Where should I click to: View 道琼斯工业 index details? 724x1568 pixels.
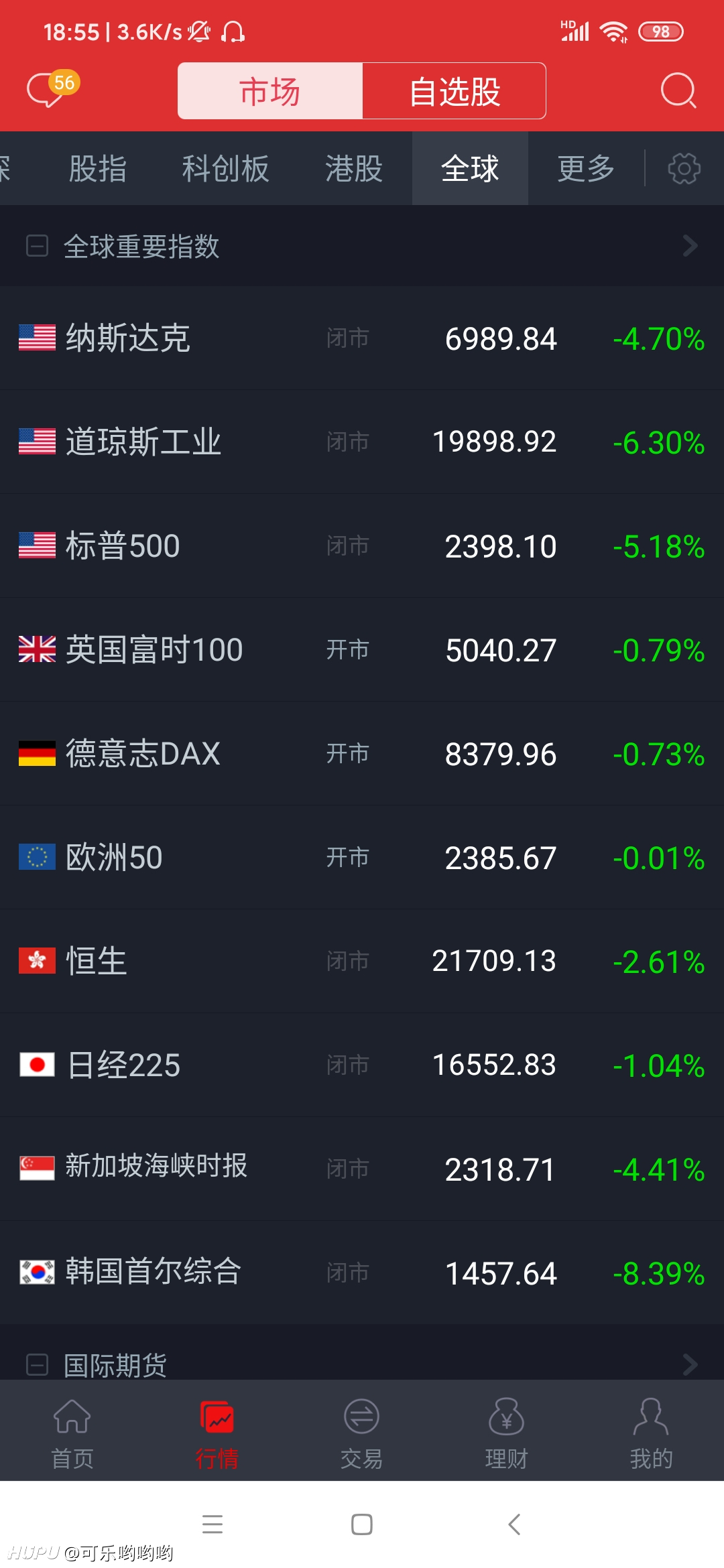tap(362, 442)
